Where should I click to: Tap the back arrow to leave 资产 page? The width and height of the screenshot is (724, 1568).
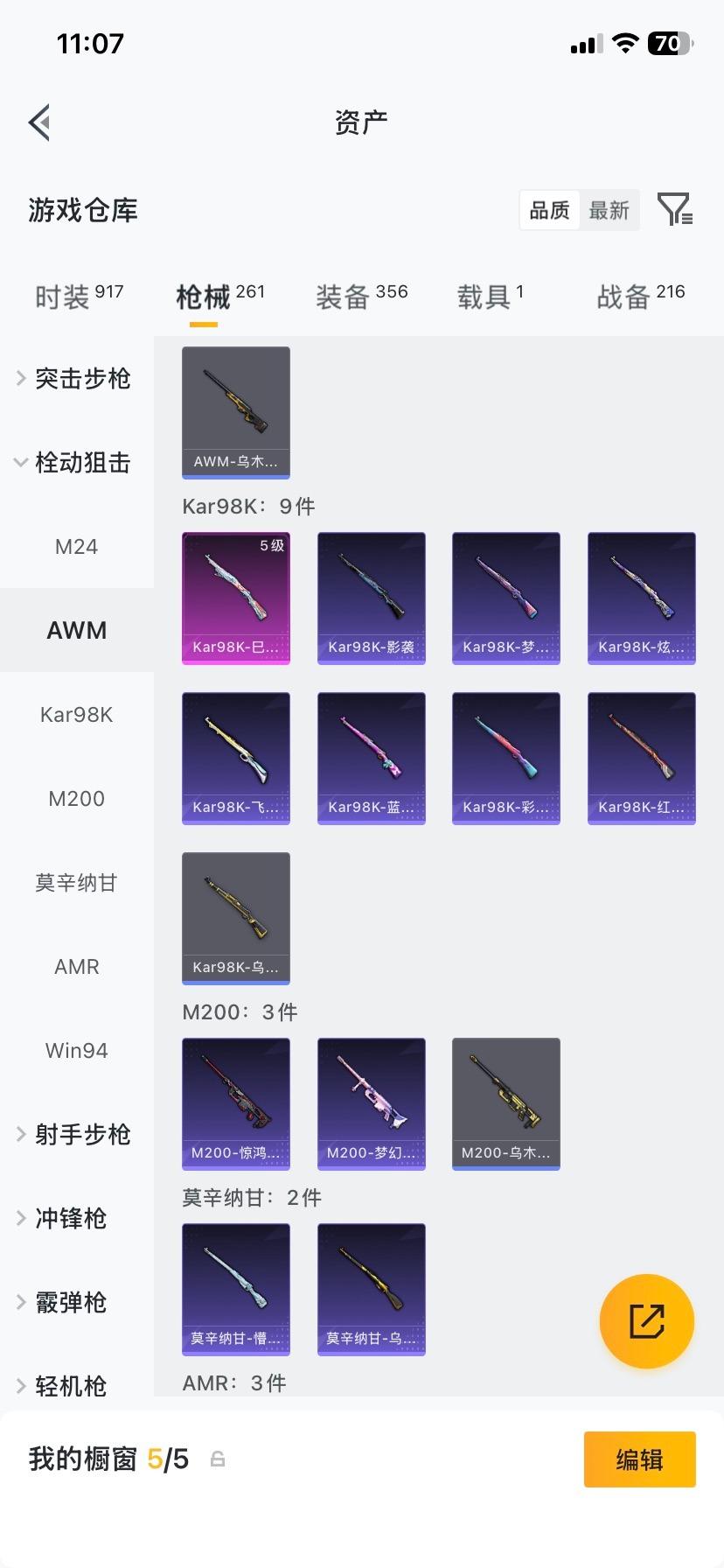39,122
